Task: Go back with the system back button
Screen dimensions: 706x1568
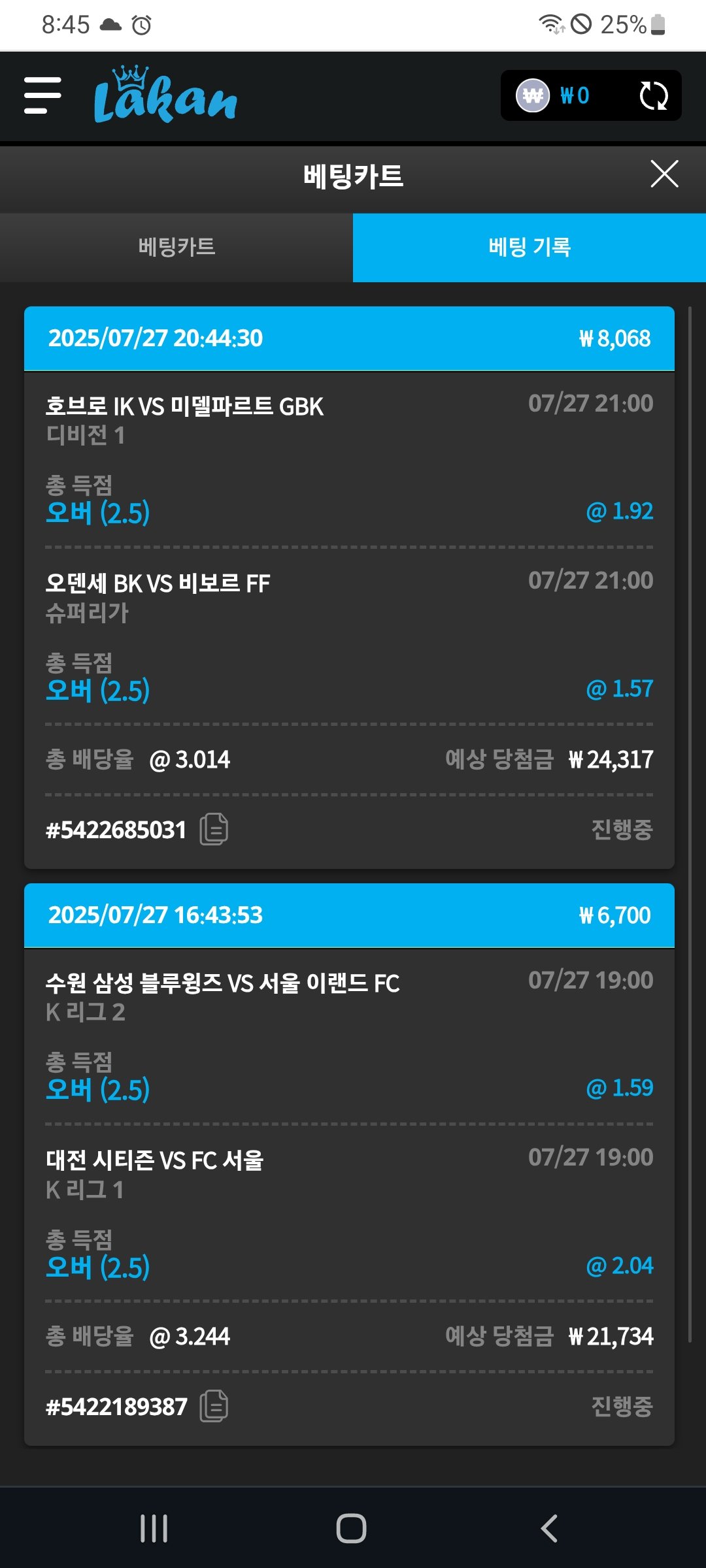Action: tap(549, 1529)
